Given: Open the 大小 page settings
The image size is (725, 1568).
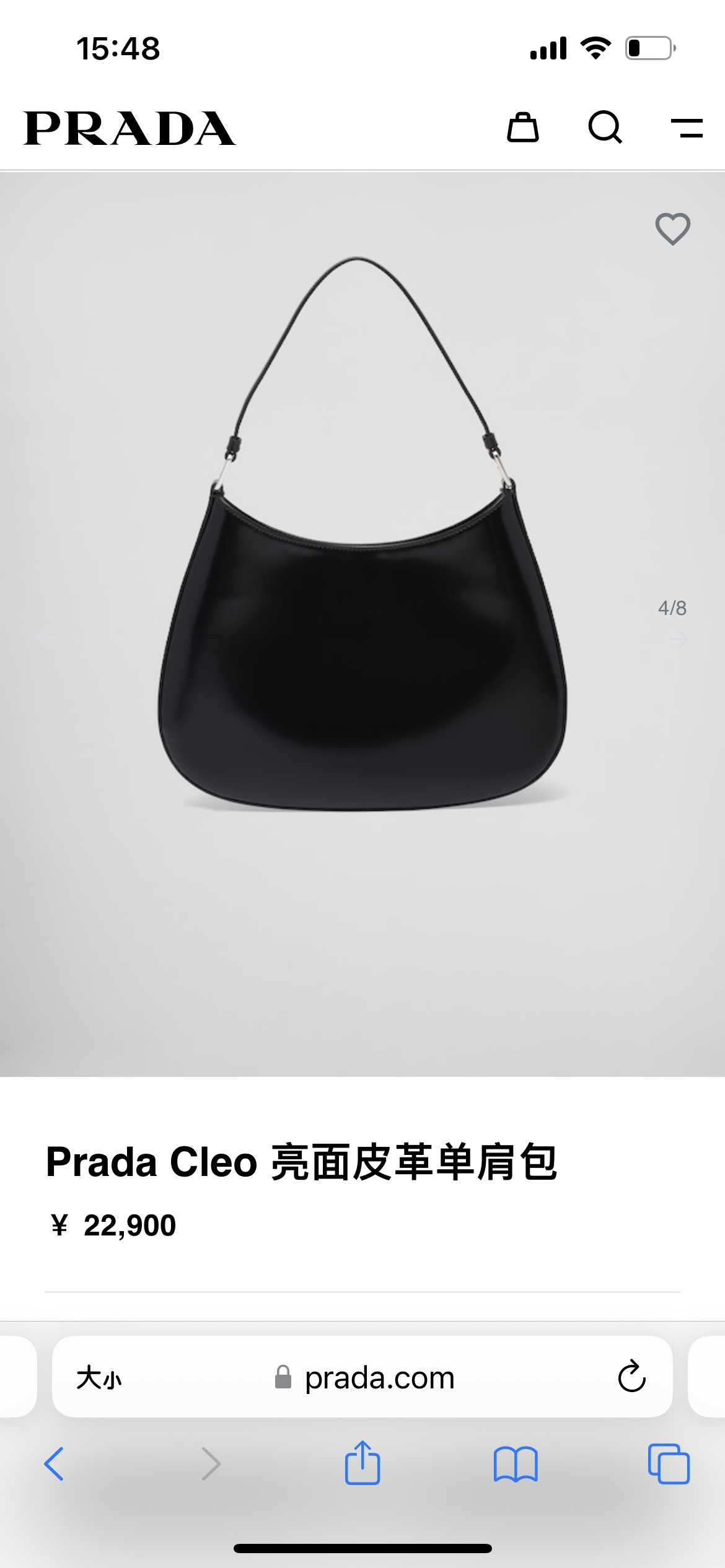Looking at the screenshot, I should [99, 1378].
